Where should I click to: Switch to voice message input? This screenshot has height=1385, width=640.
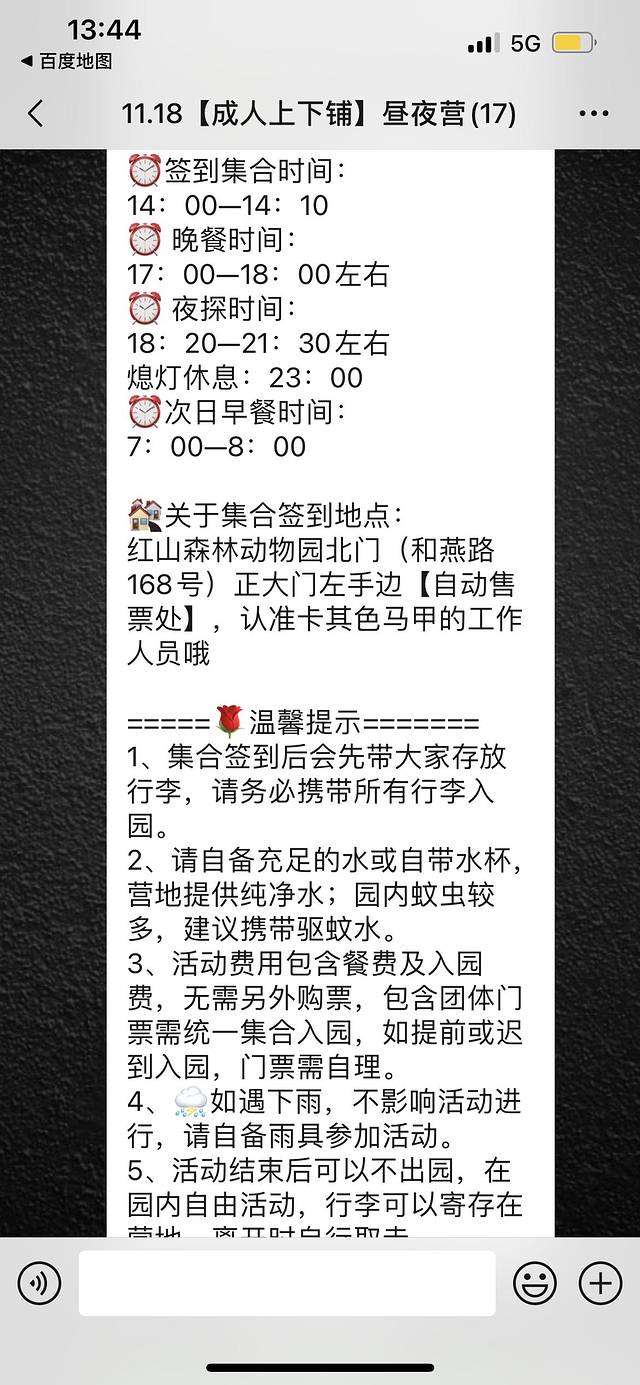pyautogui.click(x=40, y=1283)
